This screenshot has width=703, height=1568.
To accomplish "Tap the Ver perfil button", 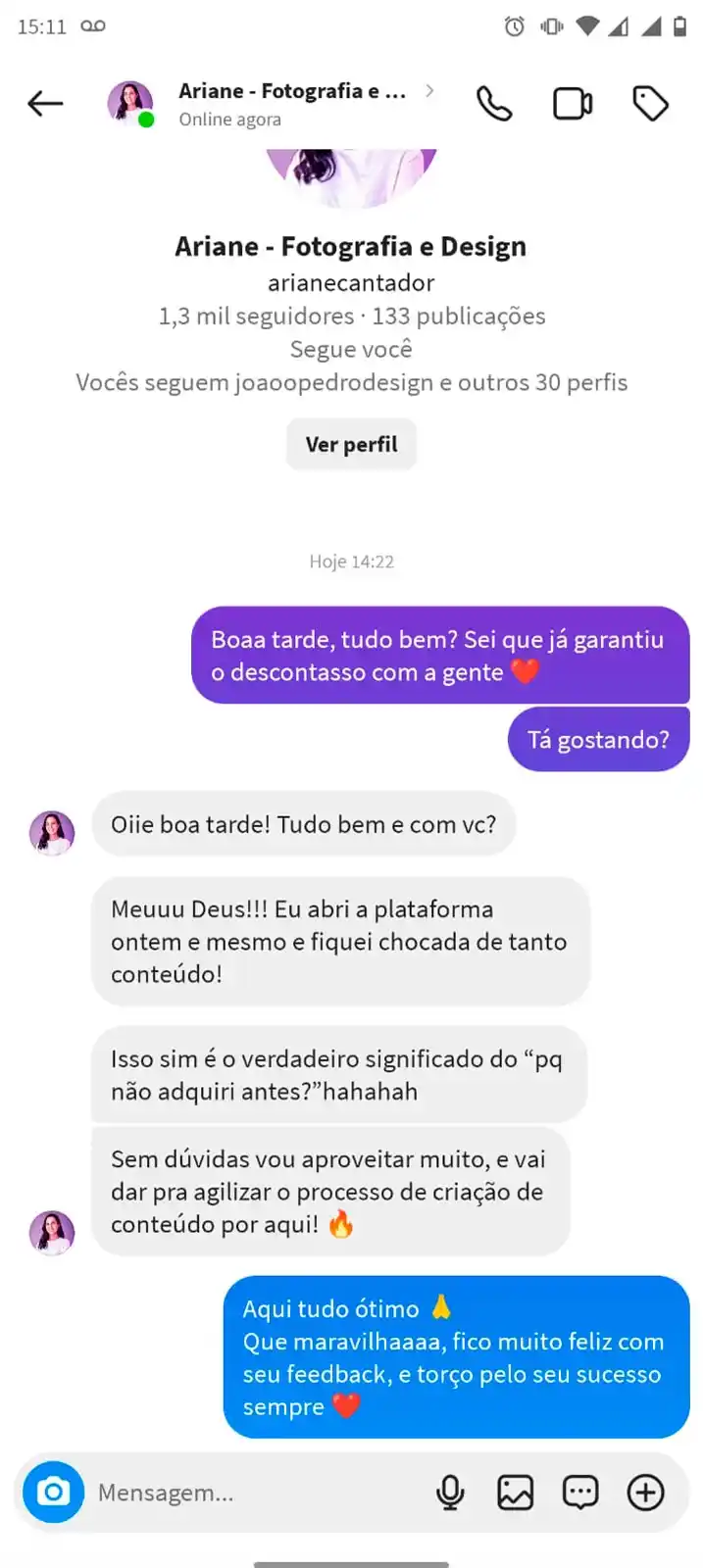I will coord(351,444).
